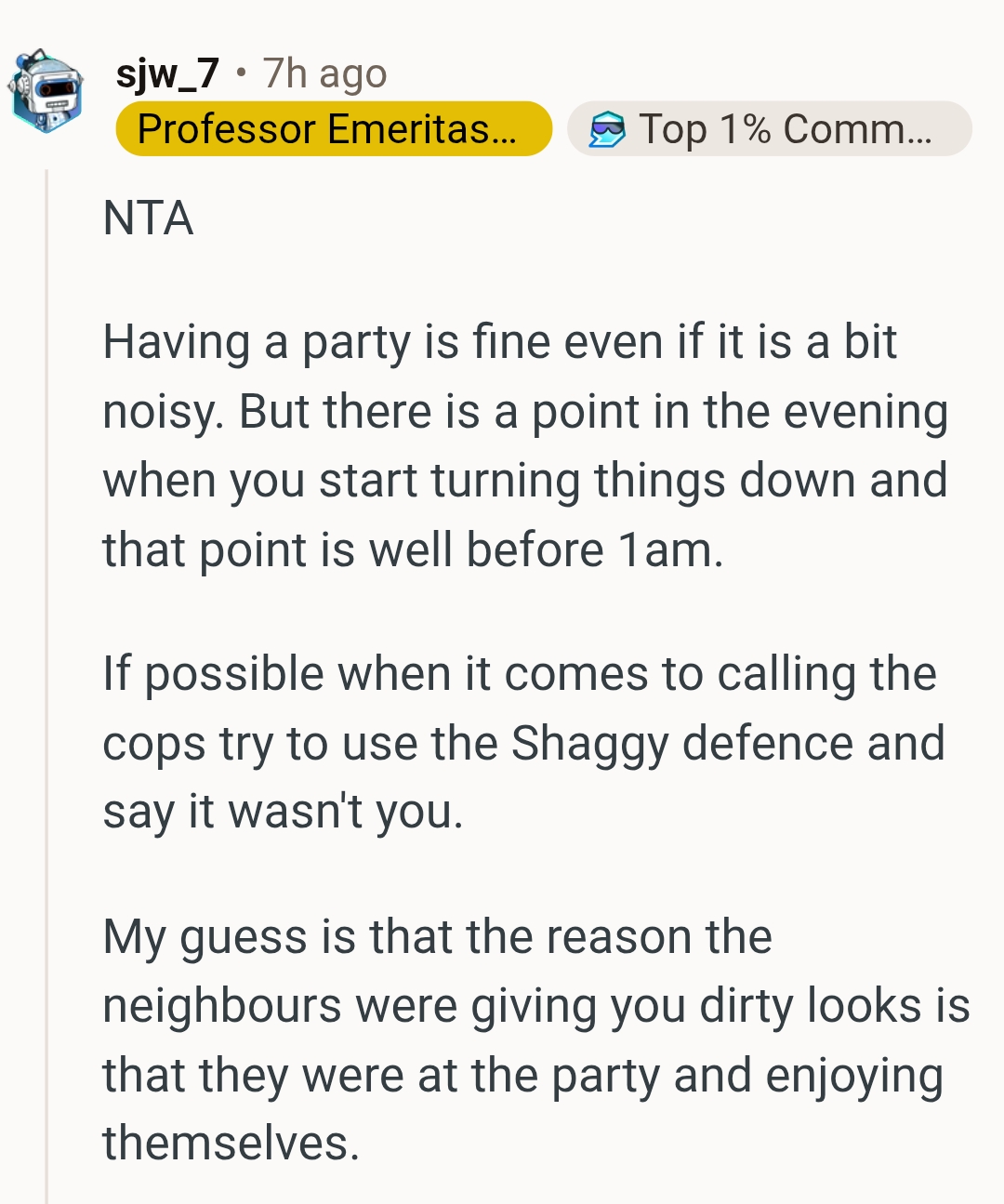1004x1204 pixels.
Task: Tap the Top 1% Commenter badge
Action: tap(769, 129)
